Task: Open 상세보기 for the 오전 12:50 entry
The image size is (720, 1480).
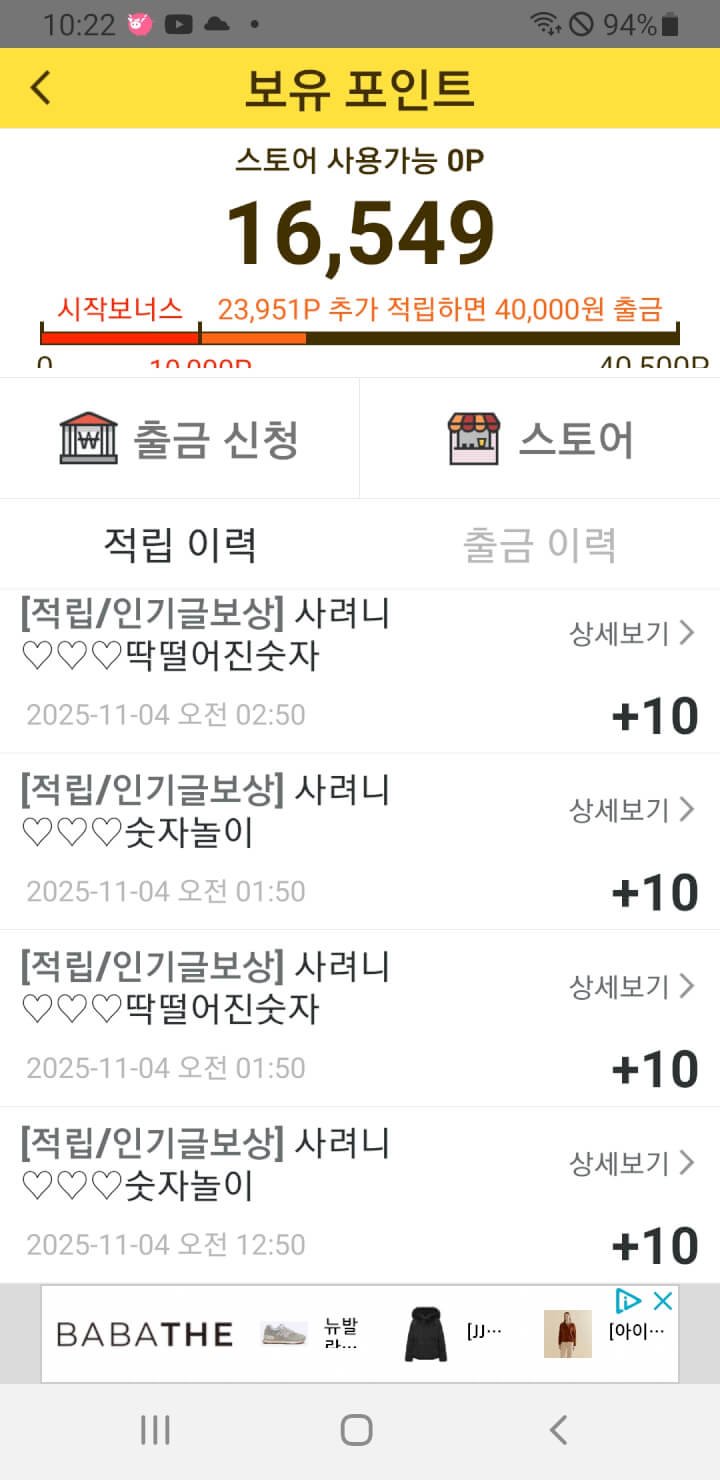Action: [x=631, y=1162]
